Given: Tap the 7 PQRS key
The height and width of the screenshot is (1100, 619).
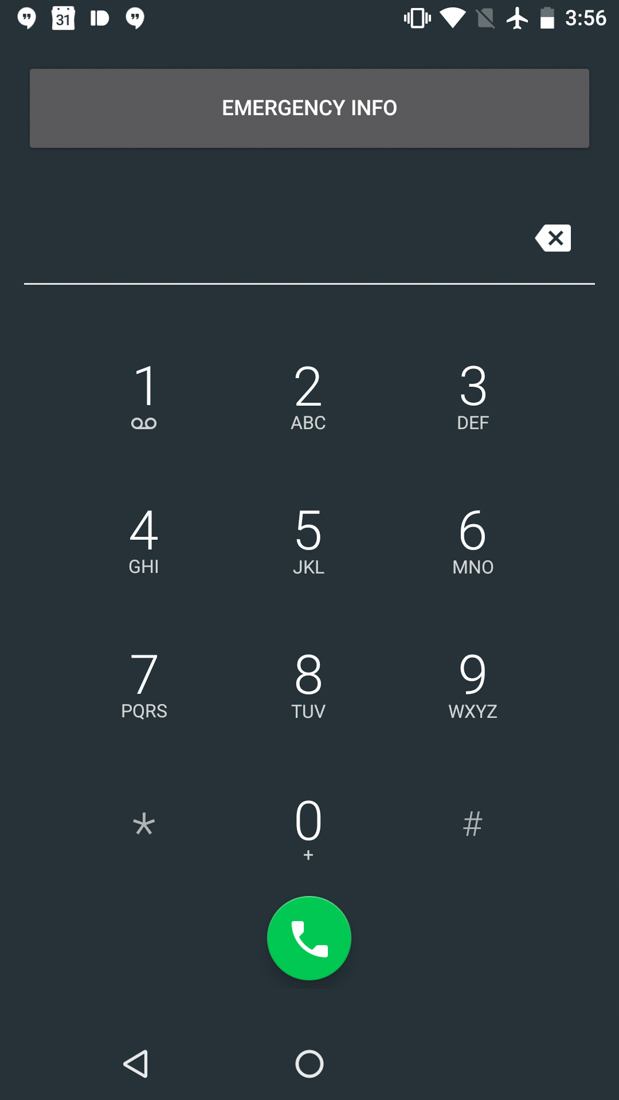Looking at the screenshot, I should [144, 685].
